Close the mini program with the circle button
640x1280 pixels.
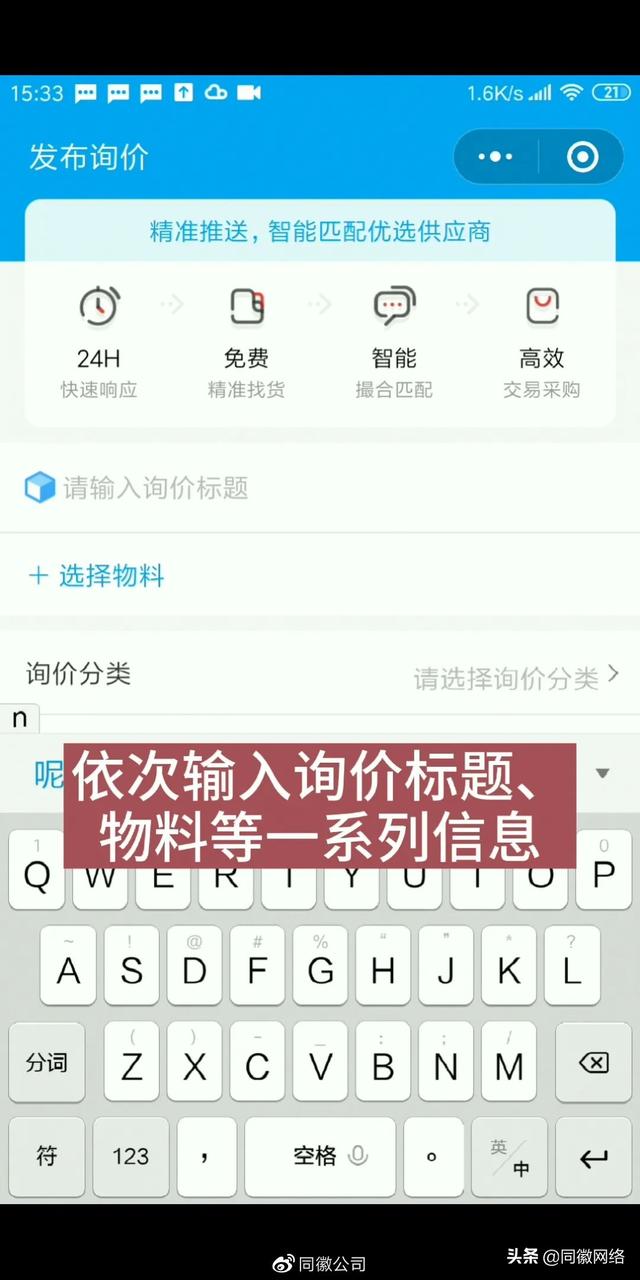click(x=582, y=157)
